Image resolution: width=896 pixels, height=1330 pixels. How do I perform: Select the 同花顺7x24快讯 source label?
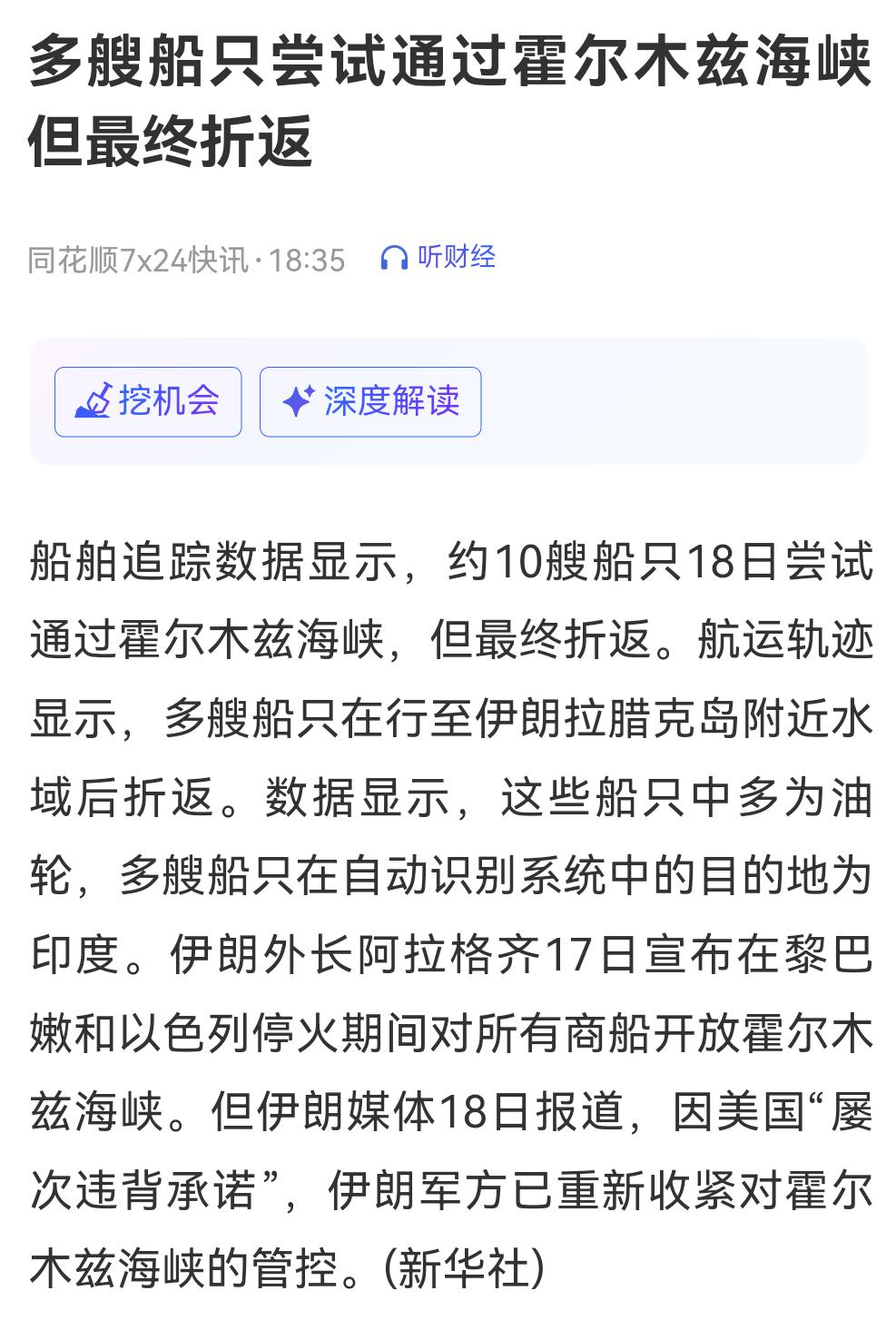click(x=143, y=258)
